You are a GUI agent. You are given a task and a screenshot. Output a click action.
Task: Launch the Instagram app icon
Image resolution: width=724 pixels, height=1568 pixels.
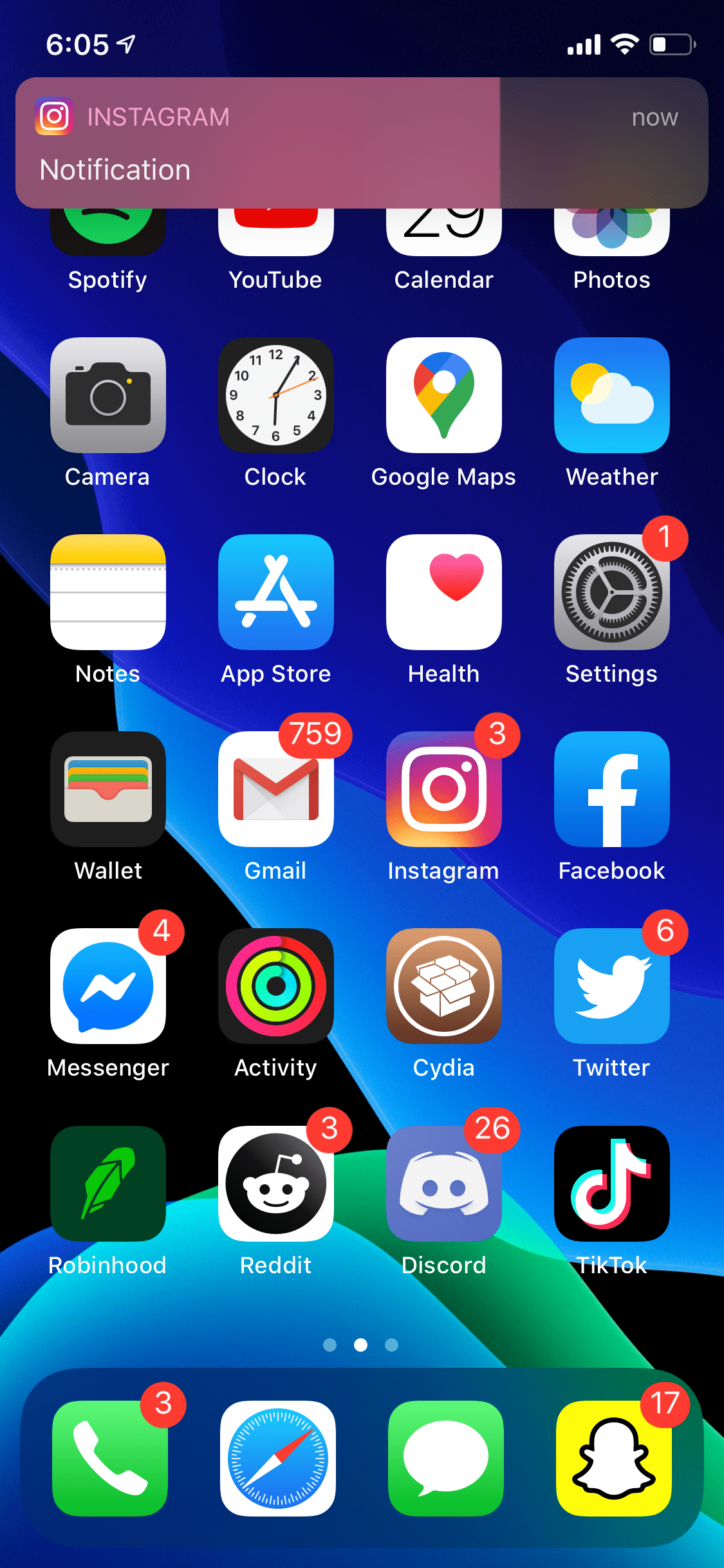click(444, 789)
